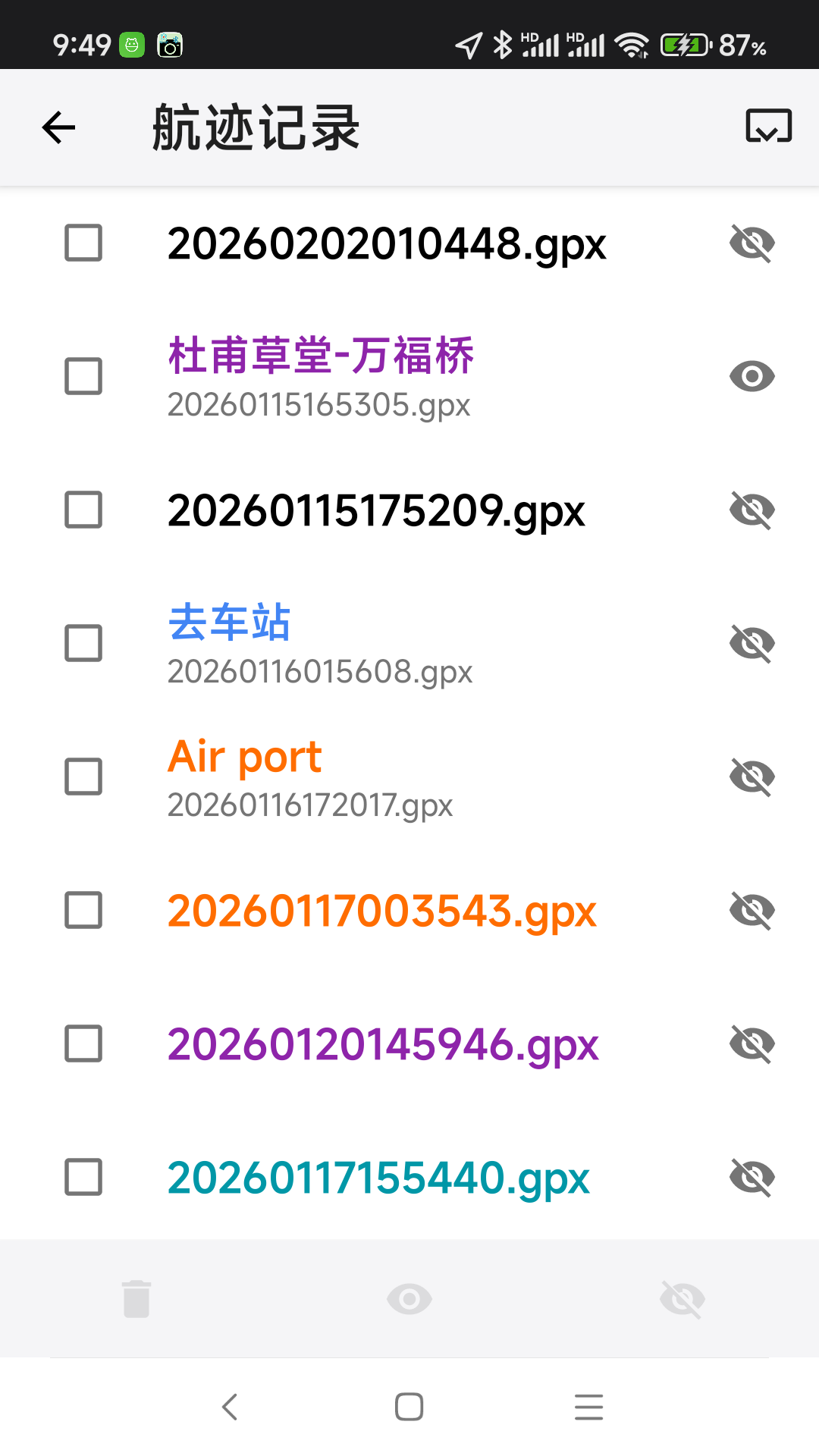Click the hide-all eye-off icon in bottom bar
This screenshot has width=819, height=1456.
(681, 1299)
